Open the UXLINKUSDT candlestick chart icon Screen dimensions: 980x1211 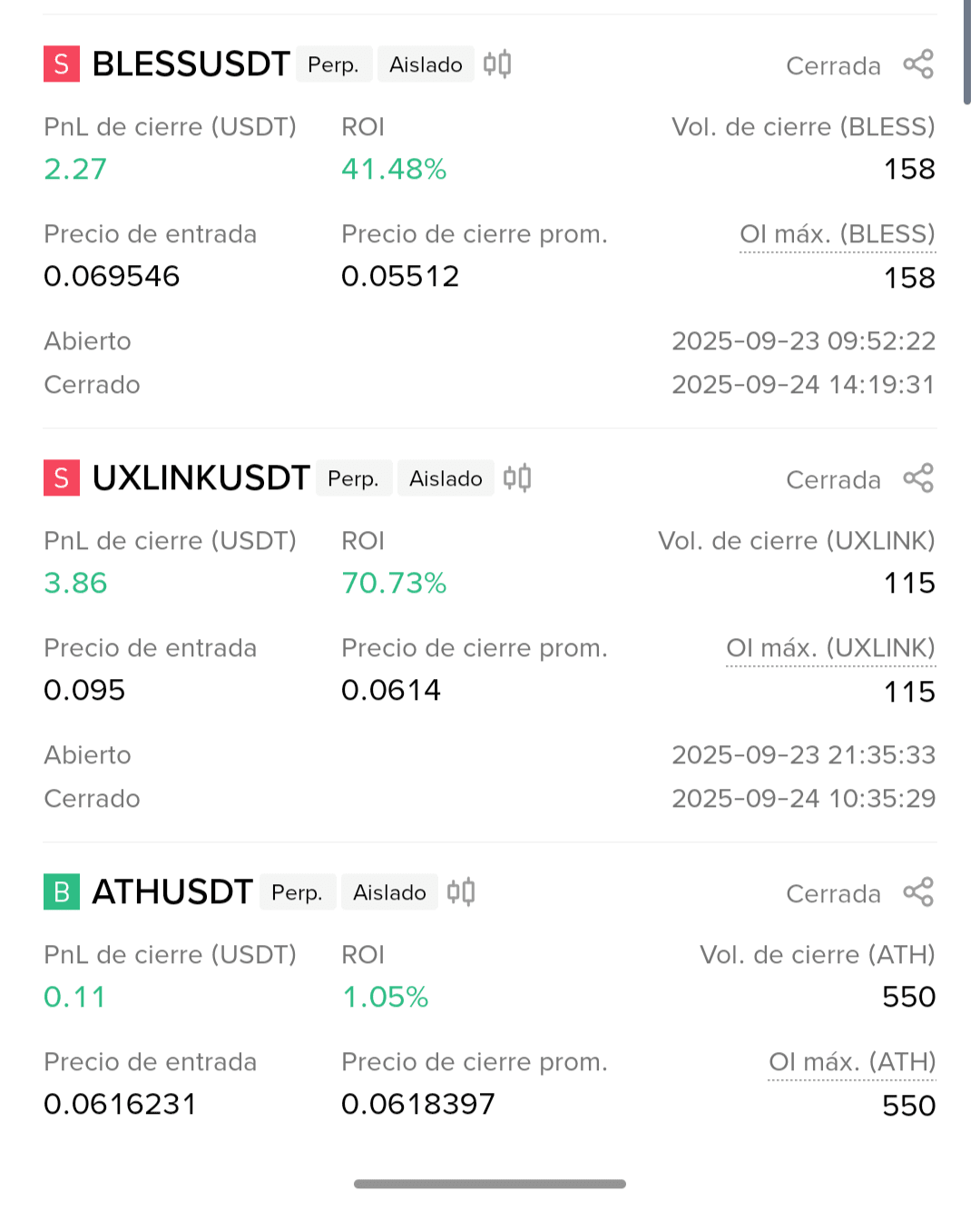point(517,478)
